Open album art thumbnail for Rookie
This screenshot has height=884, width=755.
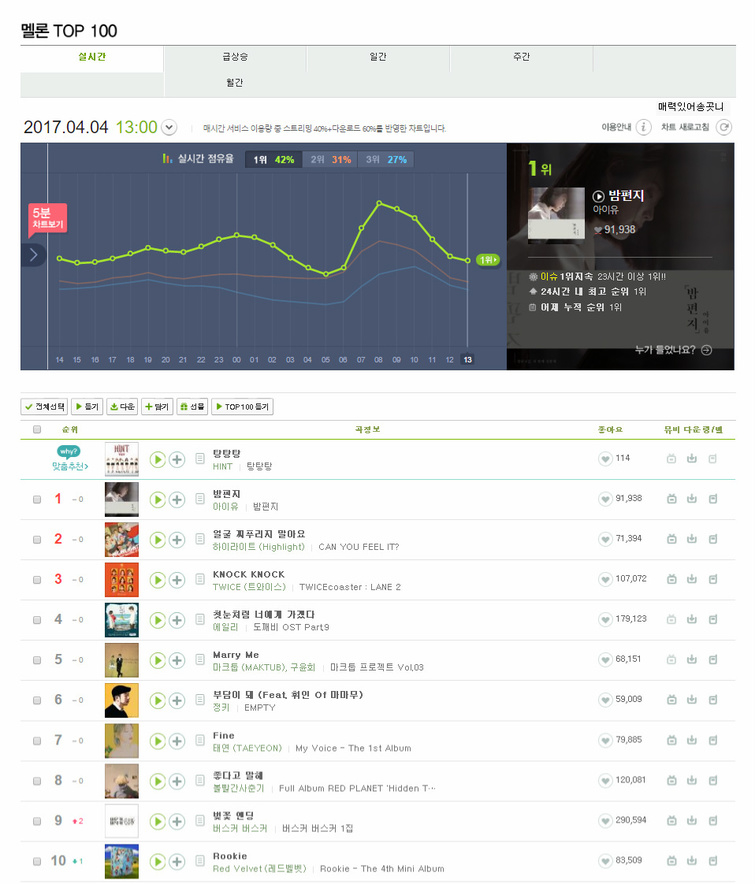121,861
